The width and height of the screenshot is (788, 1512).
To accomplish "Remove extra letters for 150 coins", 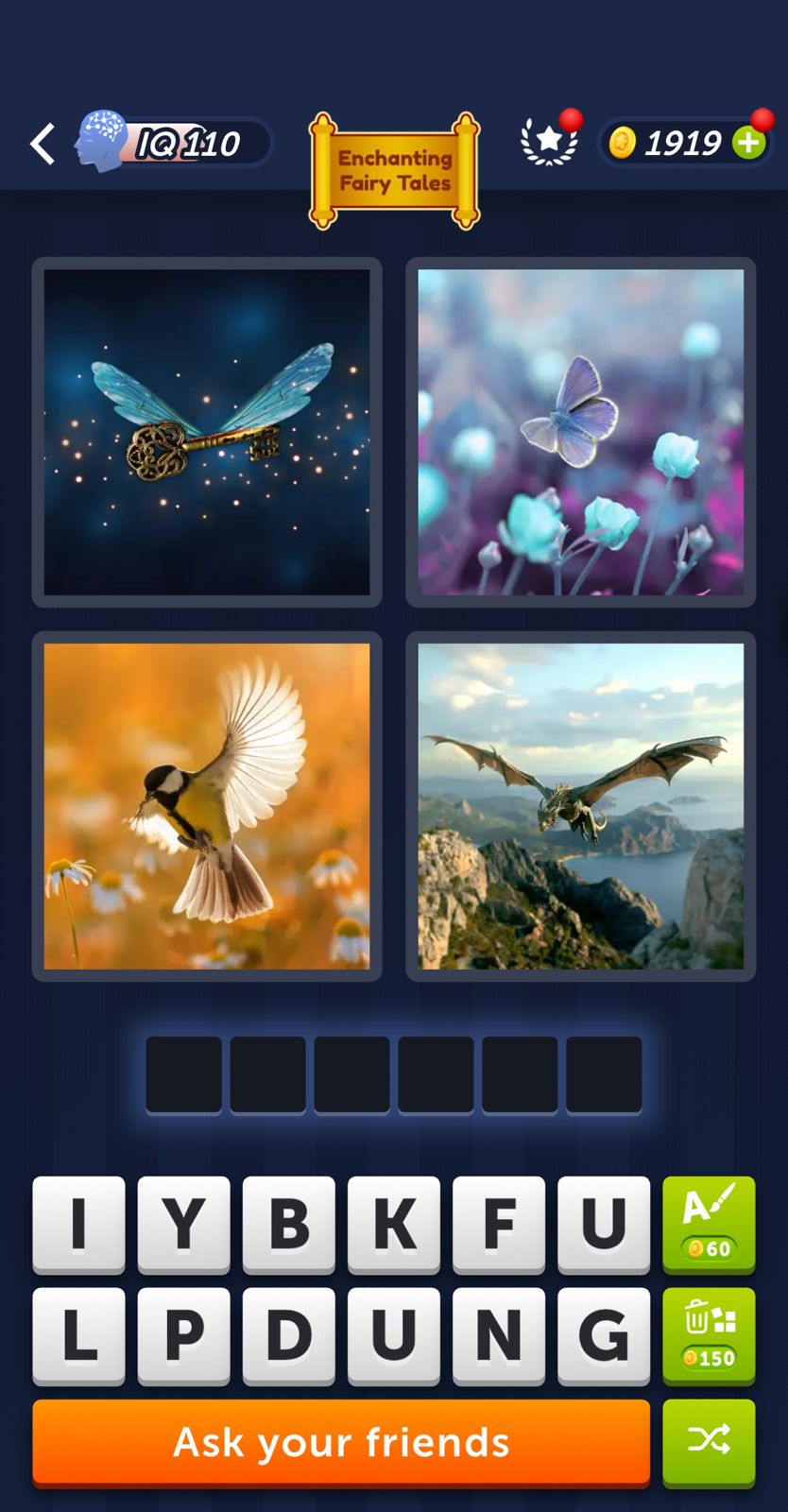I will point(709,1334).
